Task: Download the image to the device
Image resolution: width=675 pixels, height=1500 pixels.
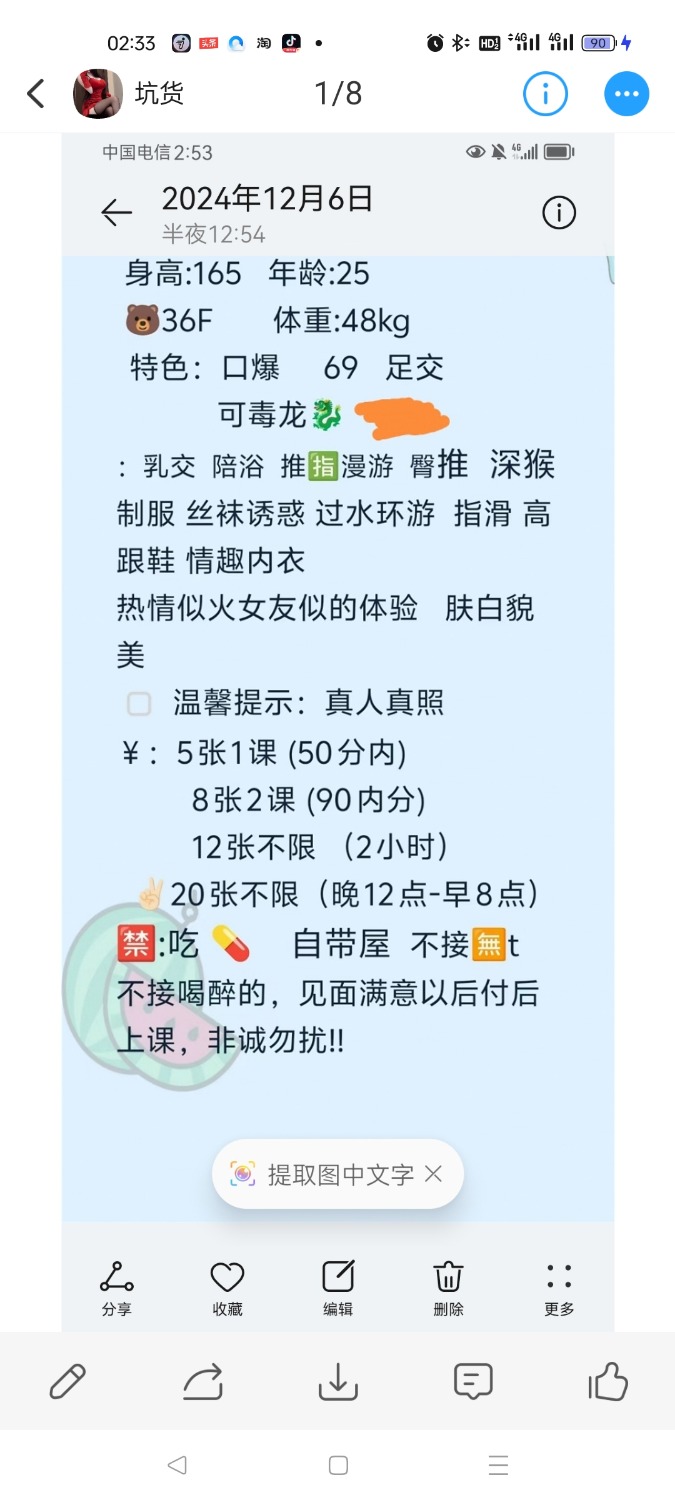Action: [x=338, y=1382]
